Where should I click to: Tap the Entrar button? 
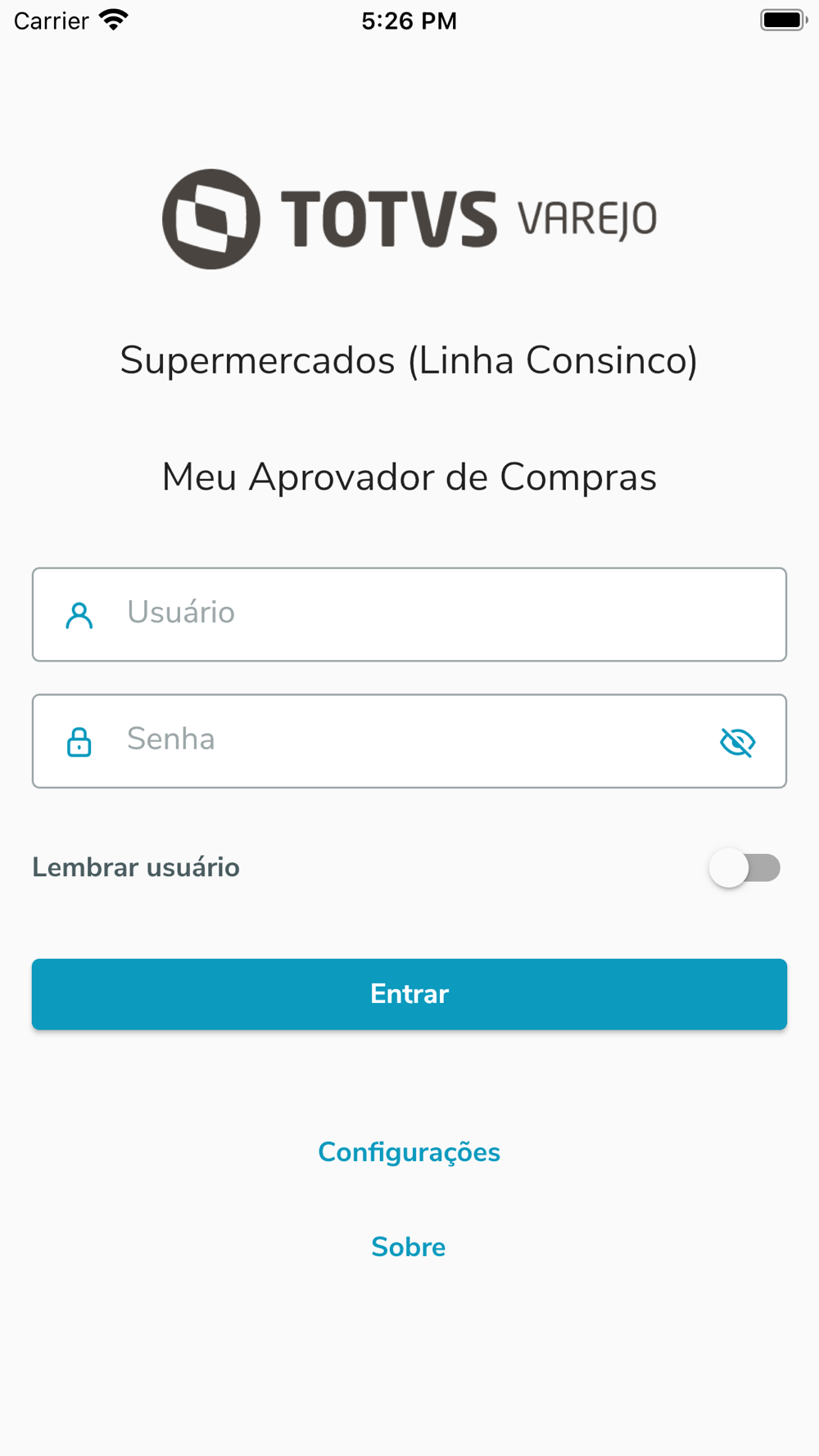pos(409,994)
